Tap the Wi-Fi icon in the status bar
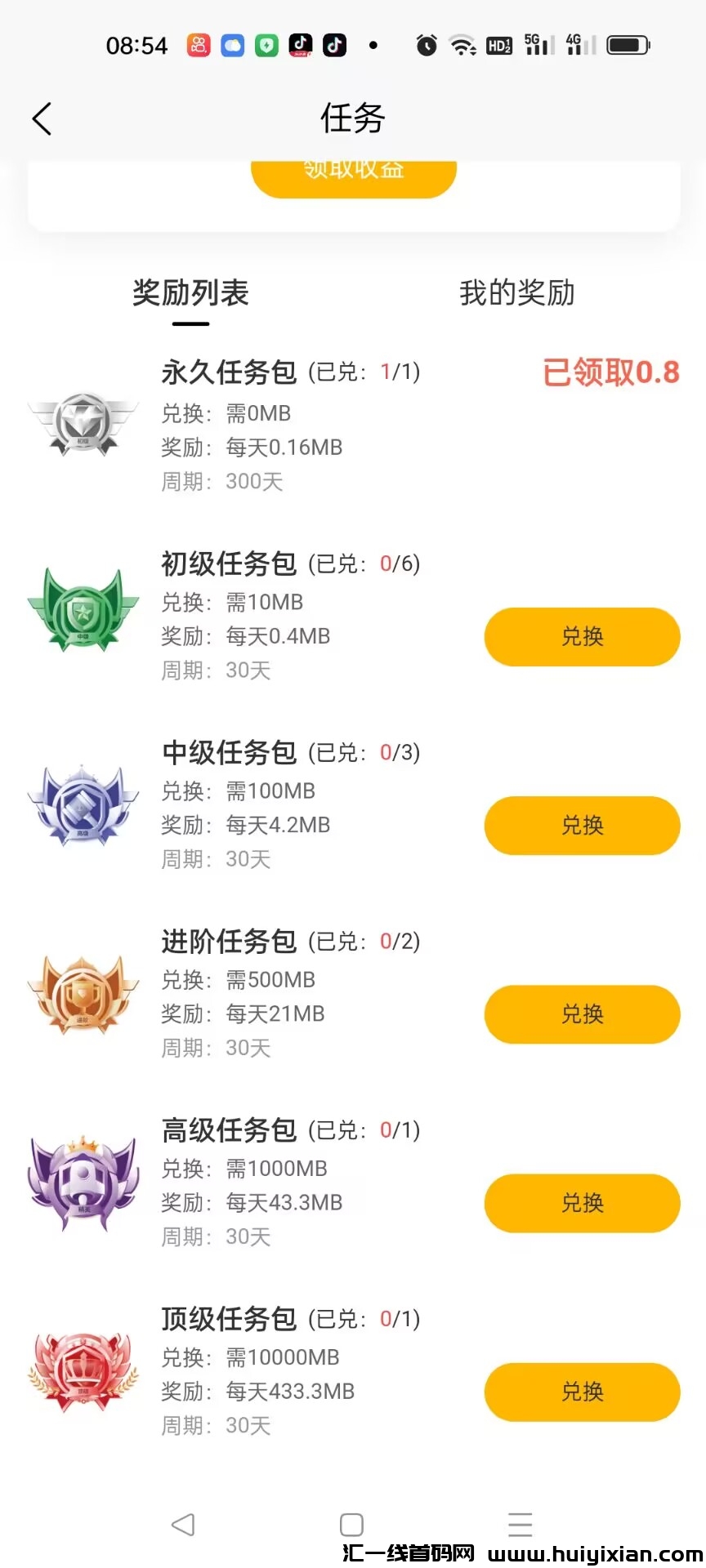Viewport: 706px width, 1568px height. click(462, 45)
